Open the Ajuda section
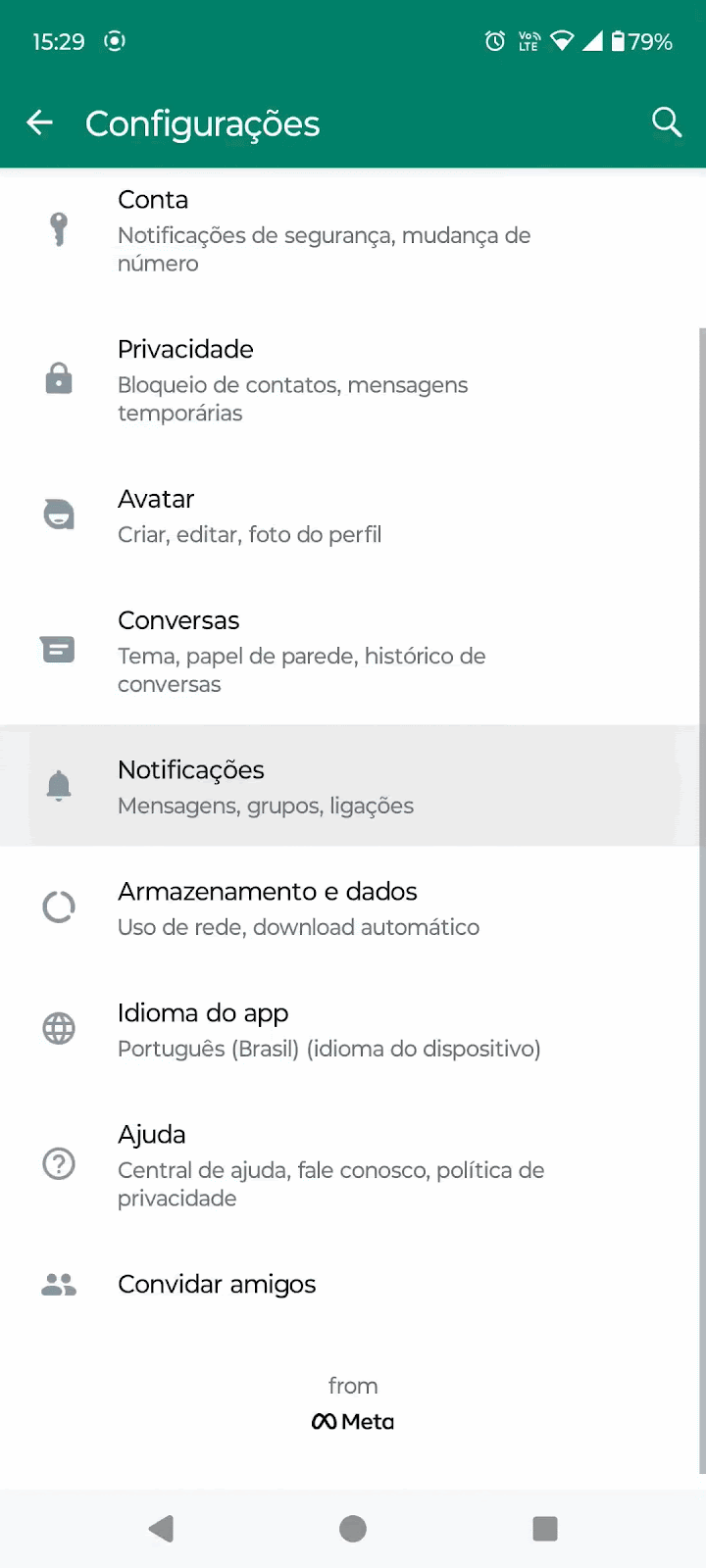Screen dimensions: 706x1568 [x=353, y=1165]
